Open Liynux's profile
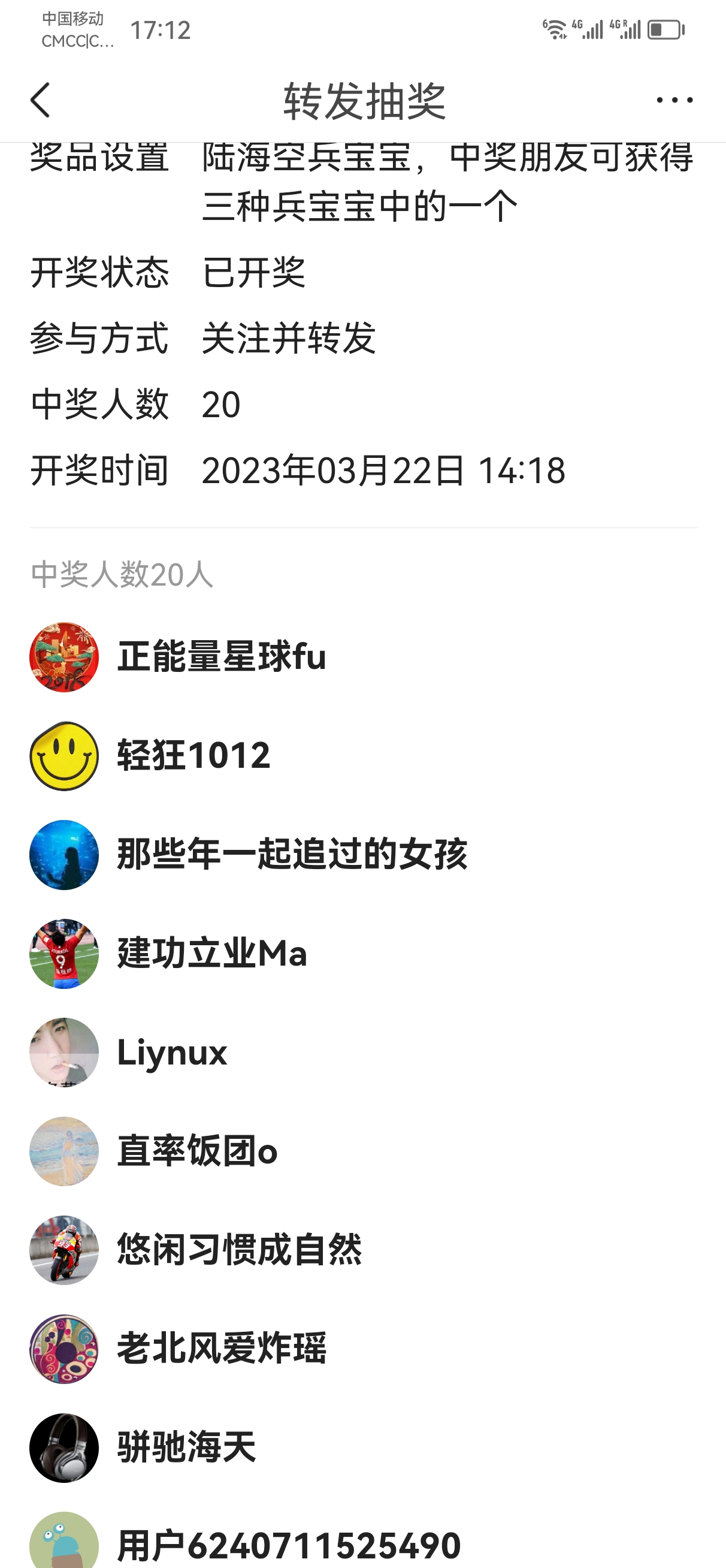This screenshot has width=726, height=1568. coord(171,1053)
